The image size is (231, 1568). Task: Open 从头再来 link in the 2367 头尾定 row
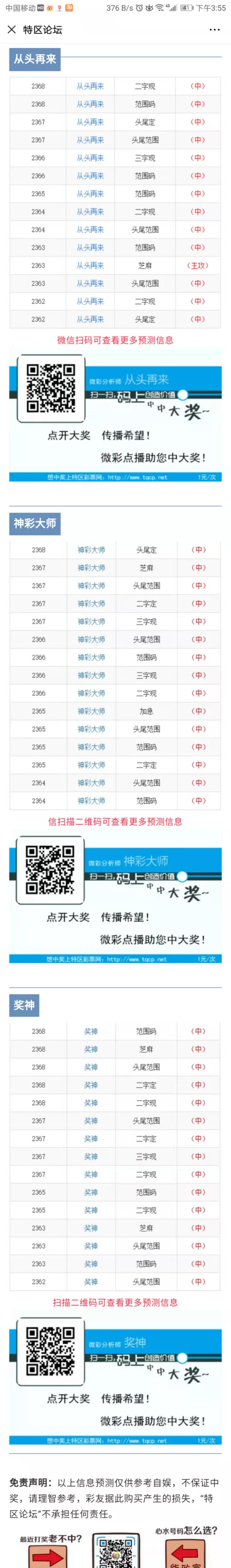pos(90,122)
